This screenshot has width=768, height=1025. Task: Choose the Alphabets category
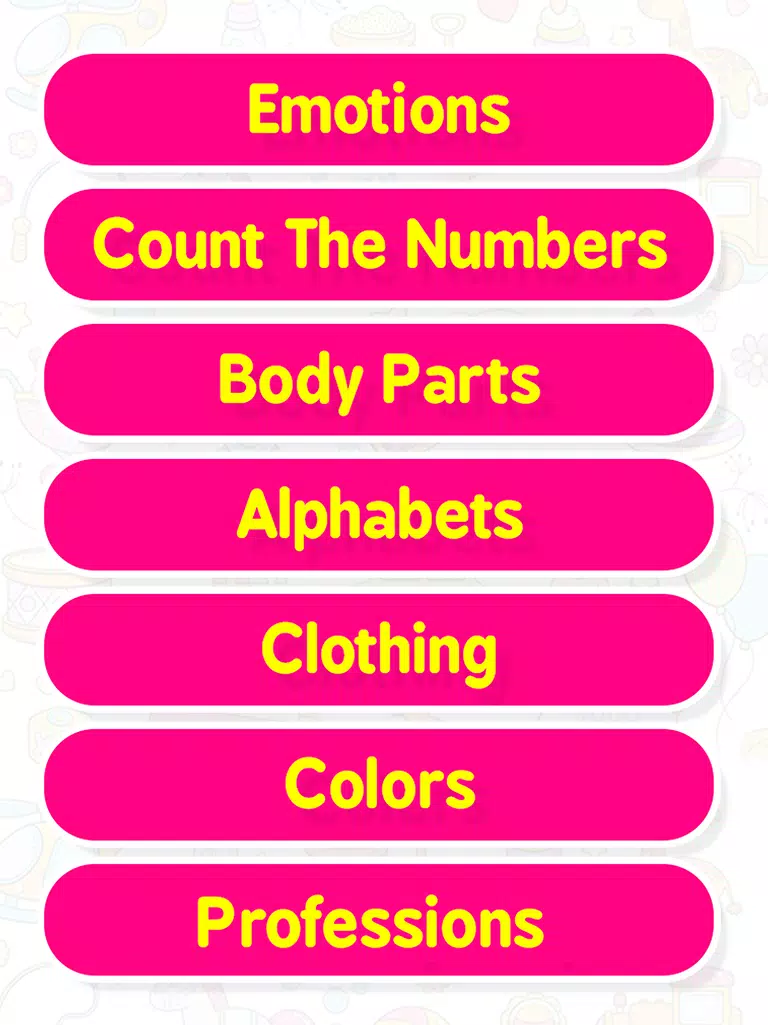point(379,515)
